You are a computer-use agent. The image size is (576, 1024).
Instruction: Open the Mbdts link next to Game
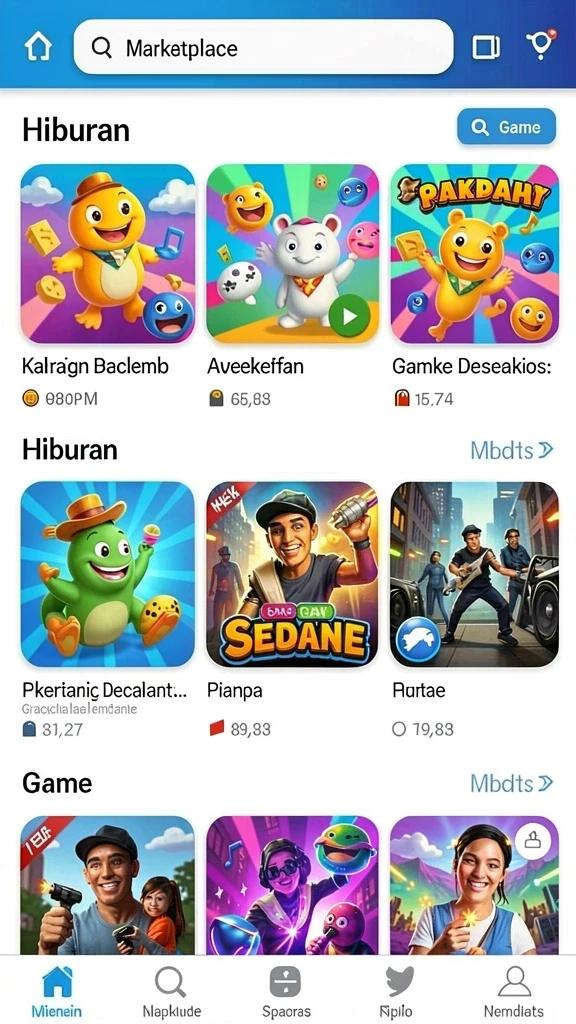click(x=512, y=783)
